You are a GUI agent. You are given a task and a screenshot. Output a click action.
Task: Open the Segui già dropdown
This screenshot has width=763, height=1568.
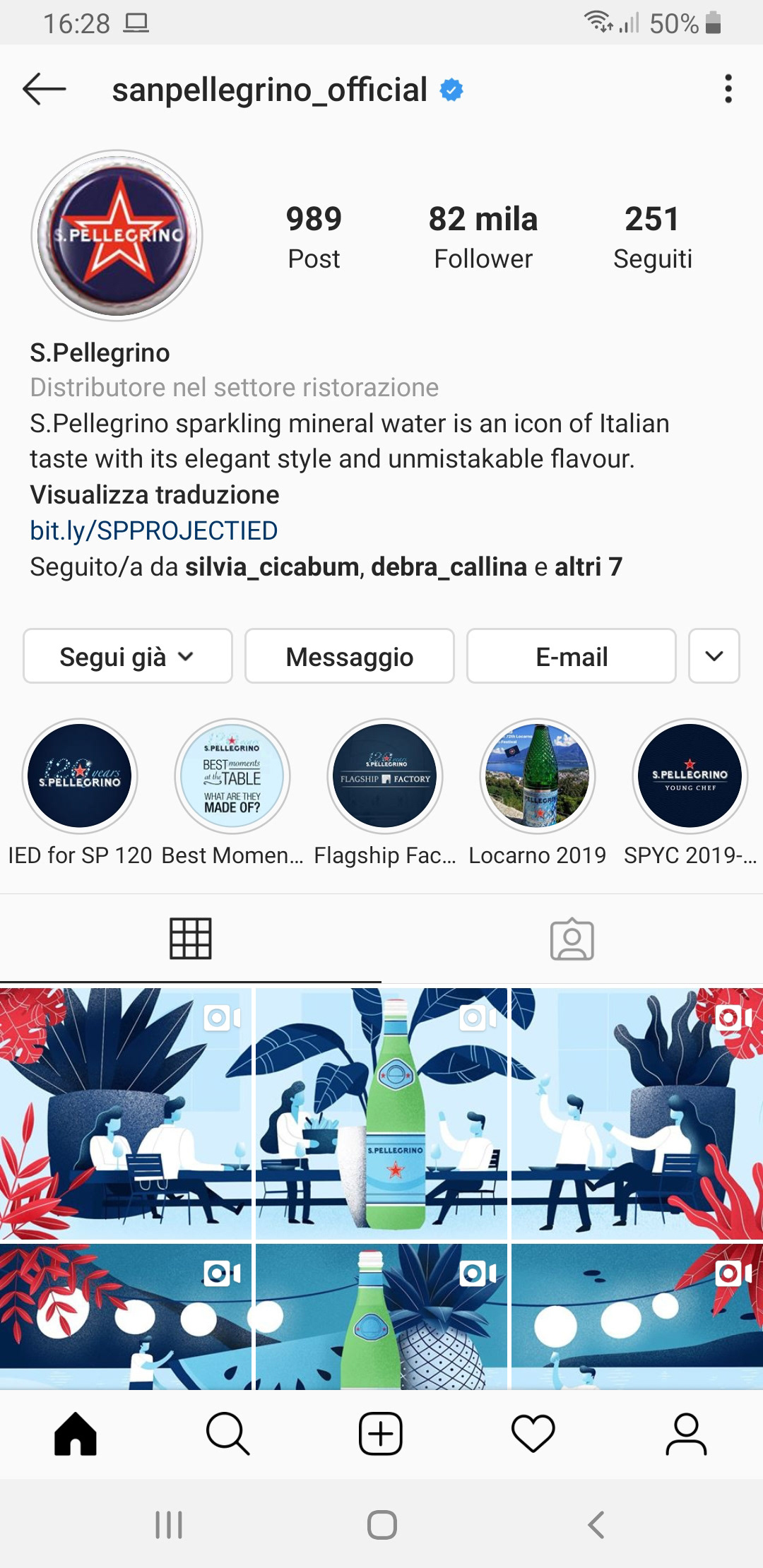tap(128, 656)
